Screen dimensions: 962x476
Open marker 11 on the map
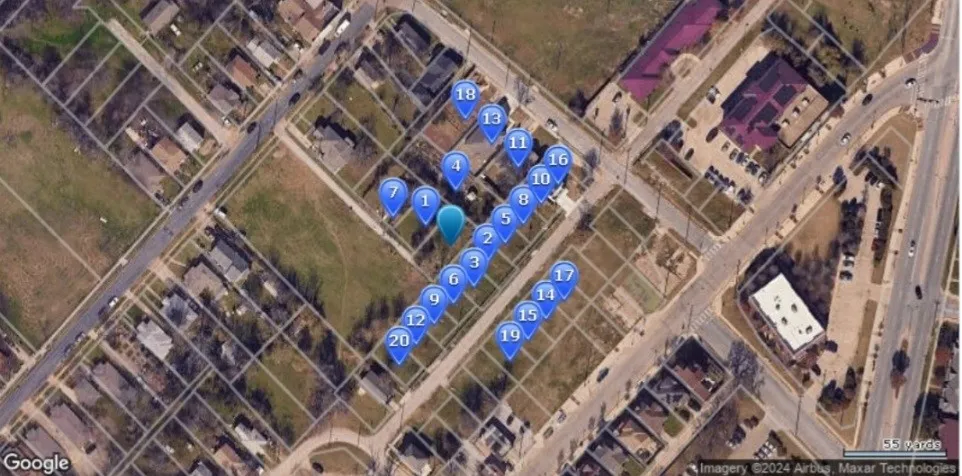click(517, 144)
